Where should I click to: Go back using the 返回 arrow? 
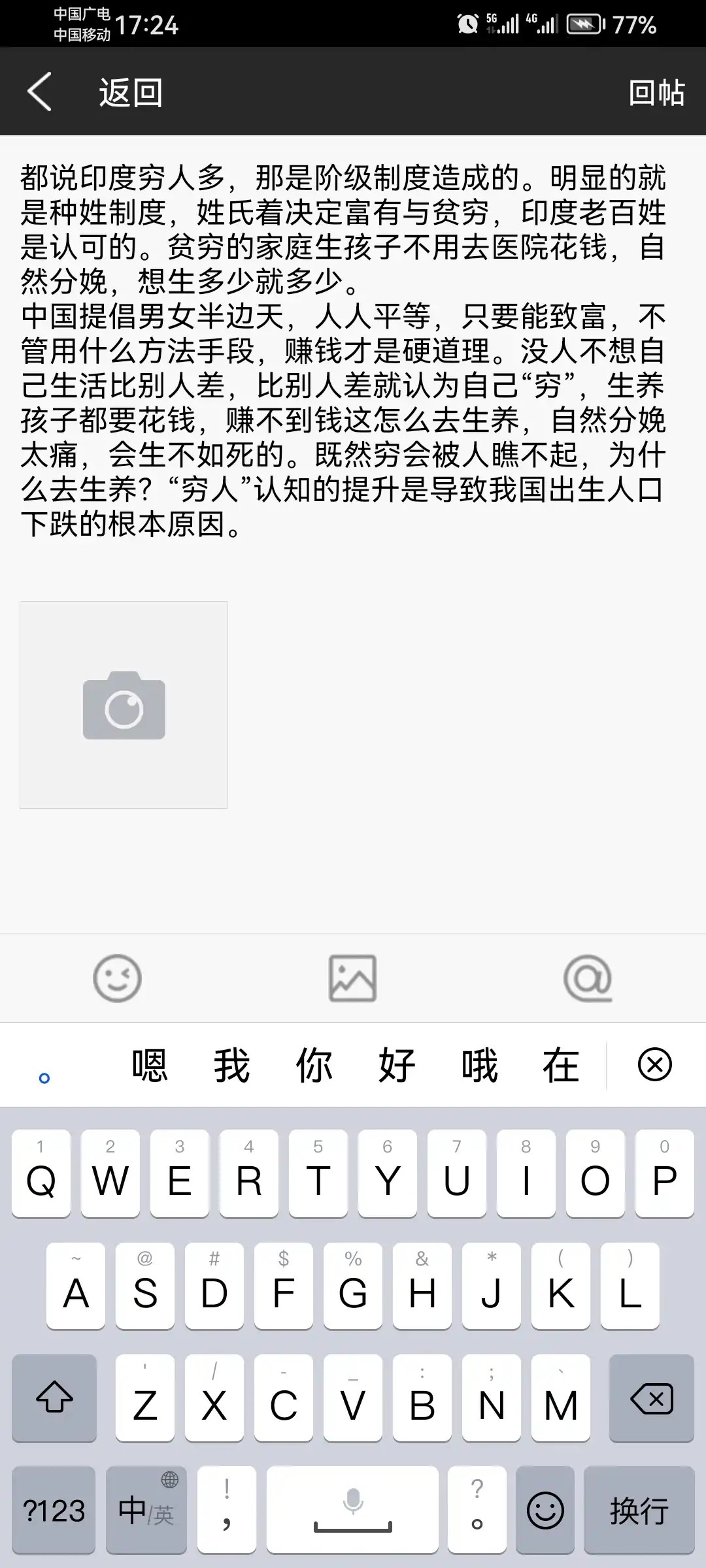[x=41, y=92]
